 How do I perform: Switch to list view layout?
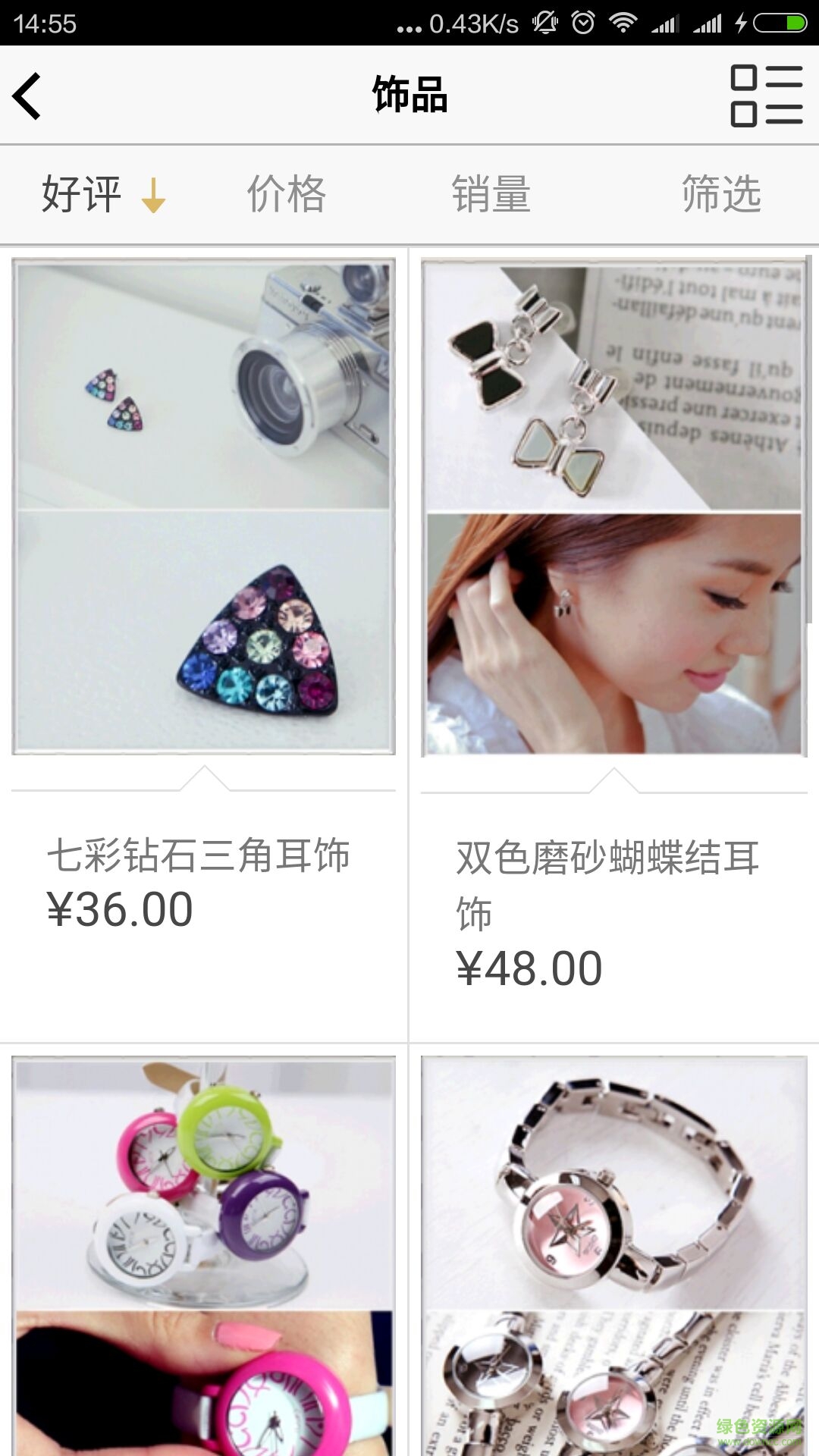coord(766,96)
